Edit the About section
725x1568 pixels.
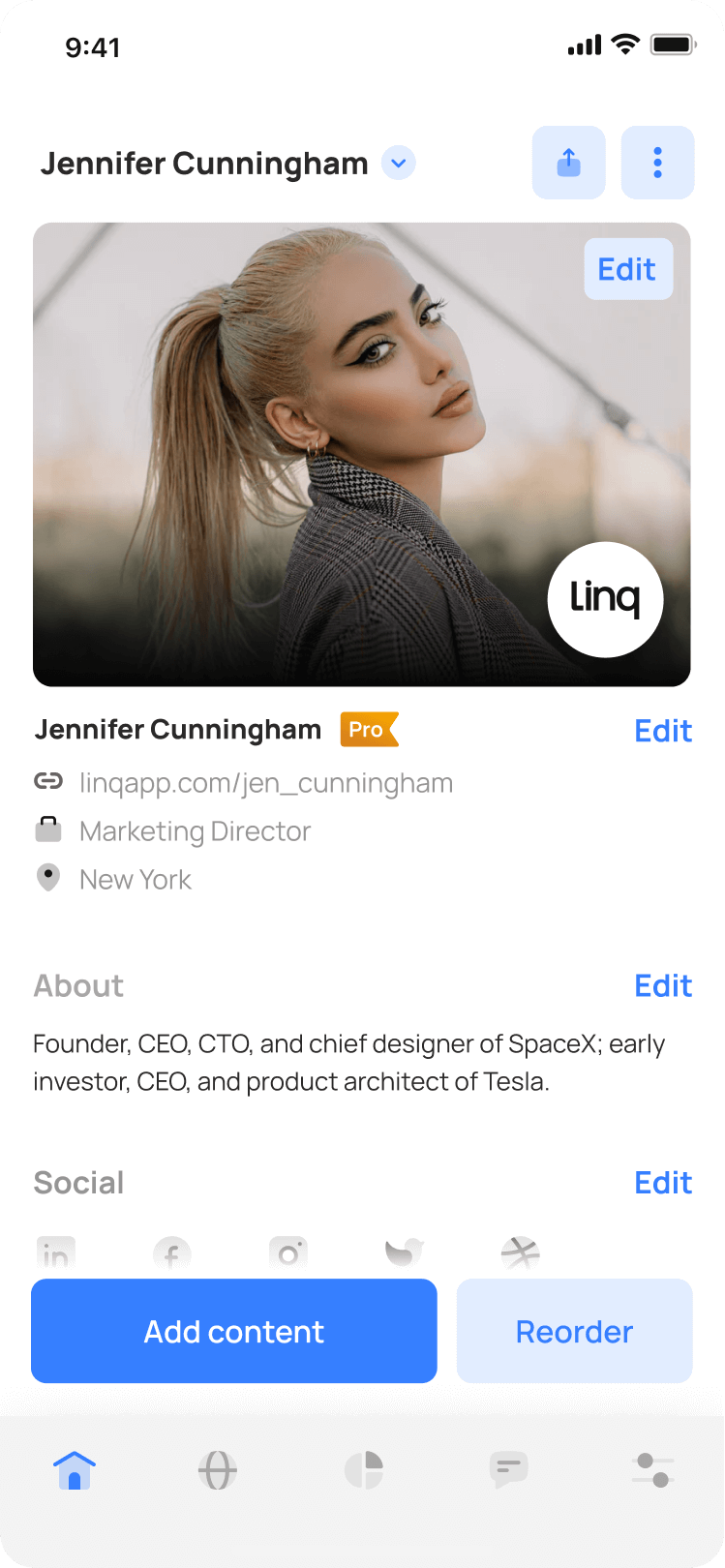(x=663, y=985)
